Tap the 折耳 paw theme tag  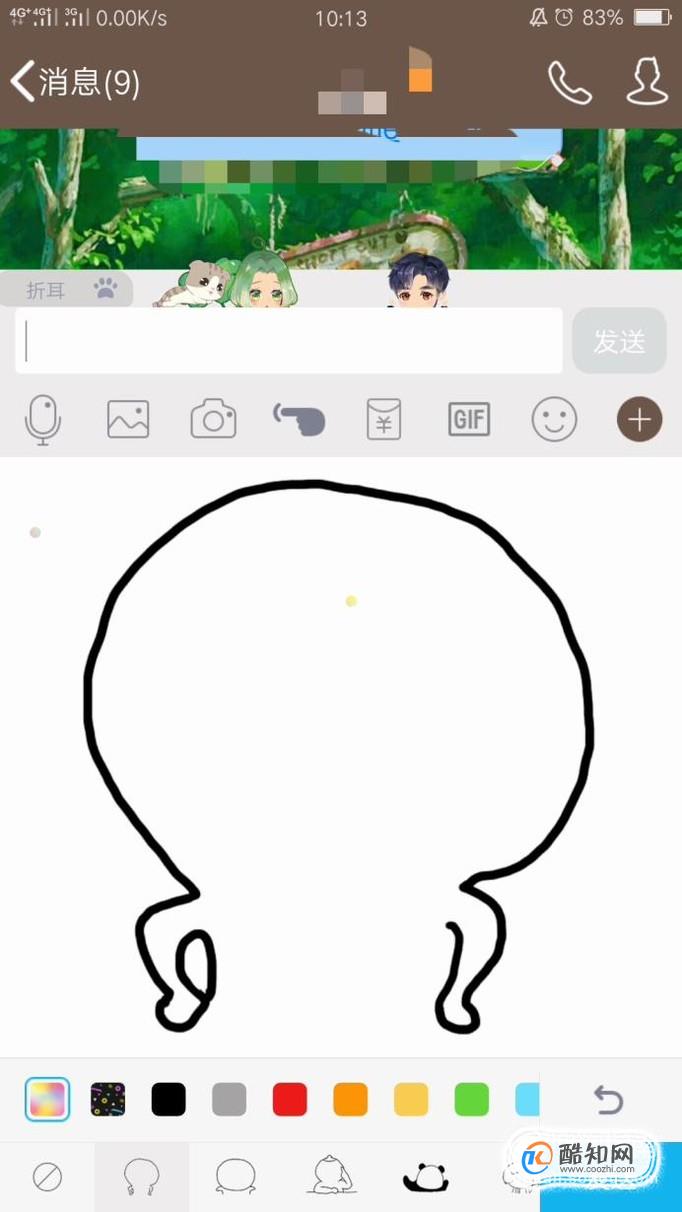[x=66, y=290]
